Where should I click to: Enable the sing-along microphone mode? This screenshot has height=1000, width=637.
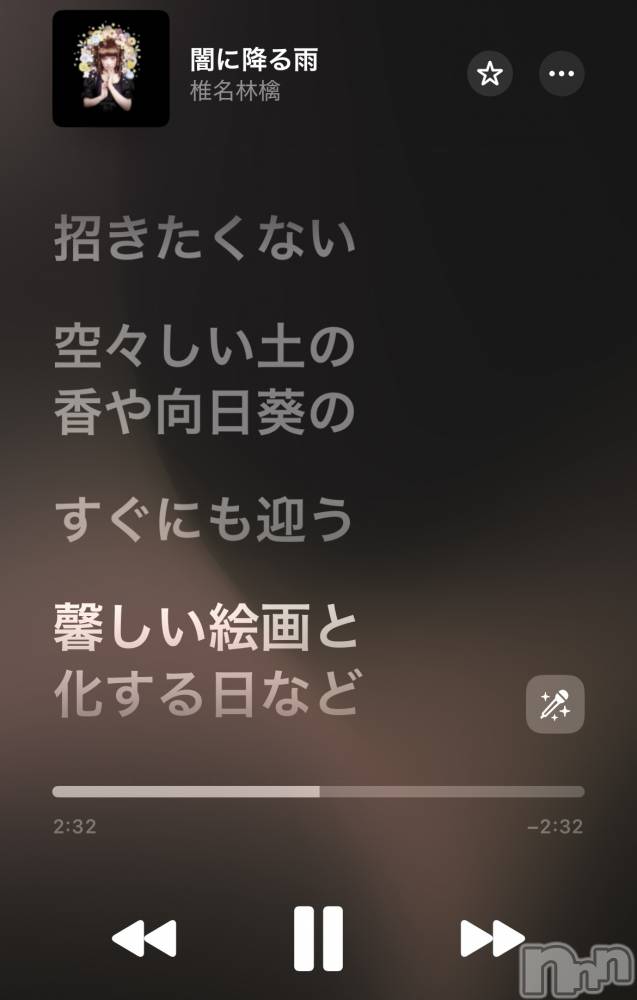(x=555, y=705)
